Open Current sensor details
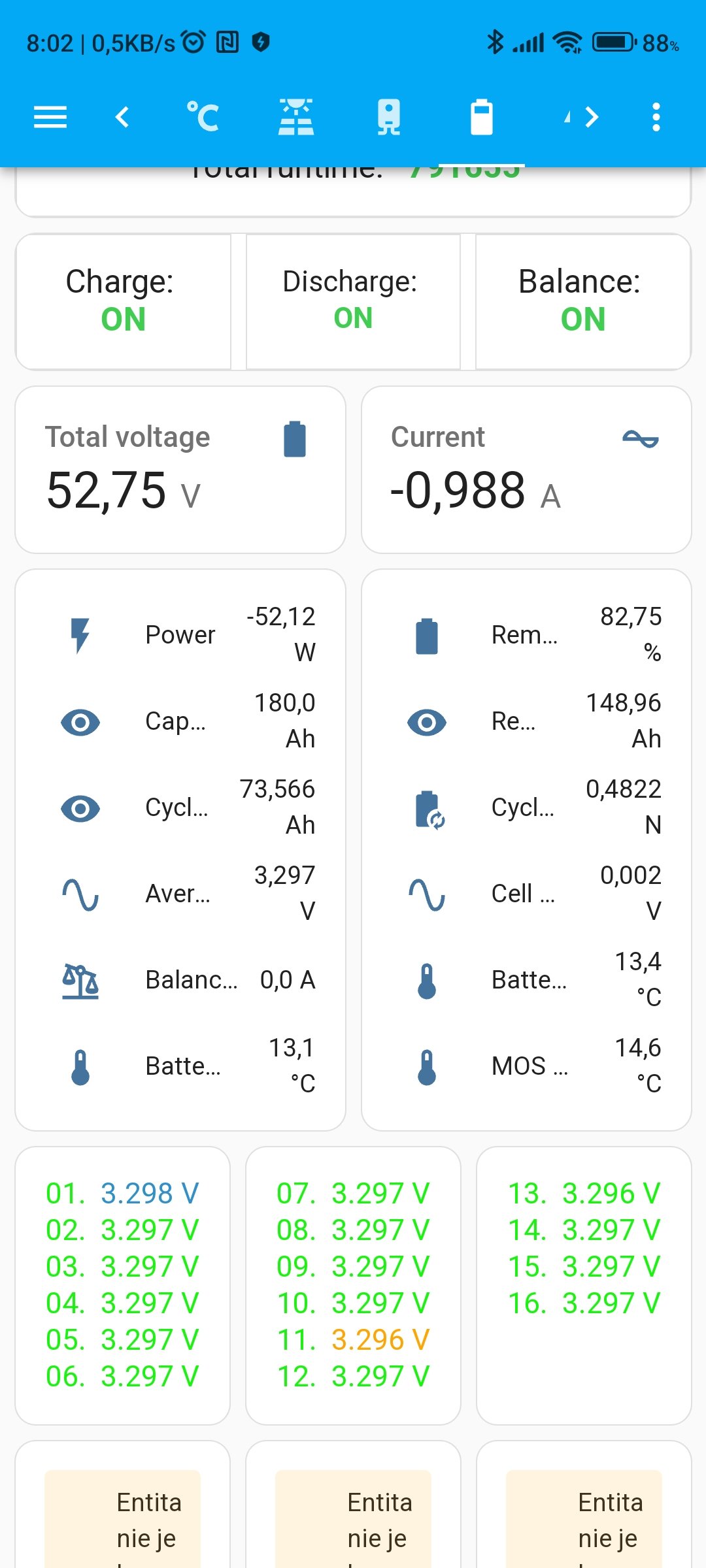The image size is (706, 1568). coord(526,470)
